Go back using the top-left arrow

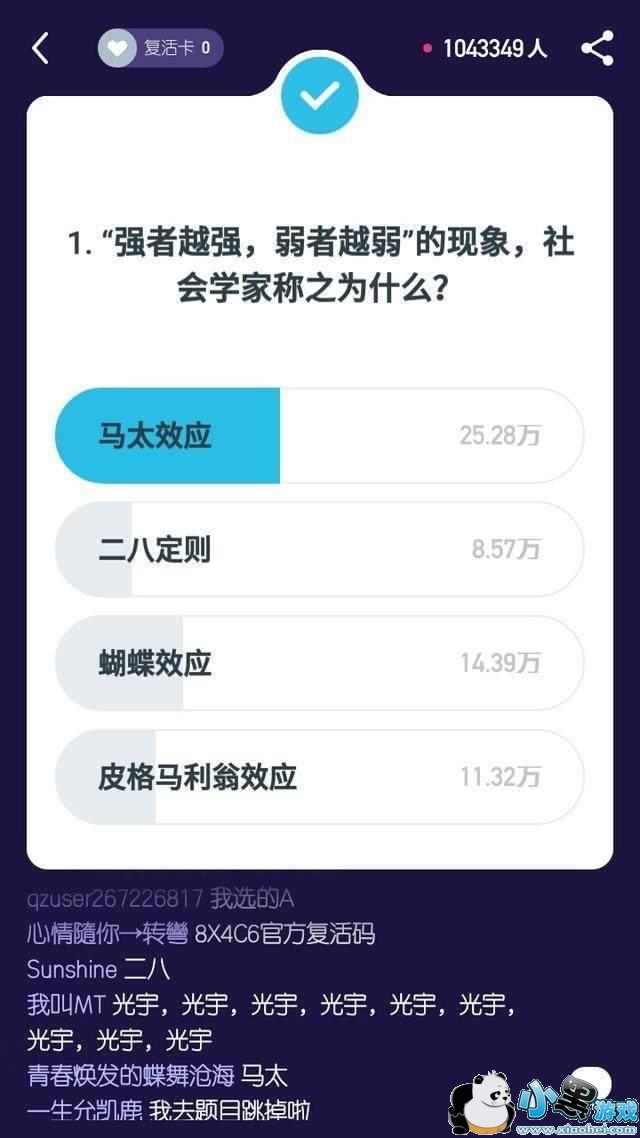40,48
